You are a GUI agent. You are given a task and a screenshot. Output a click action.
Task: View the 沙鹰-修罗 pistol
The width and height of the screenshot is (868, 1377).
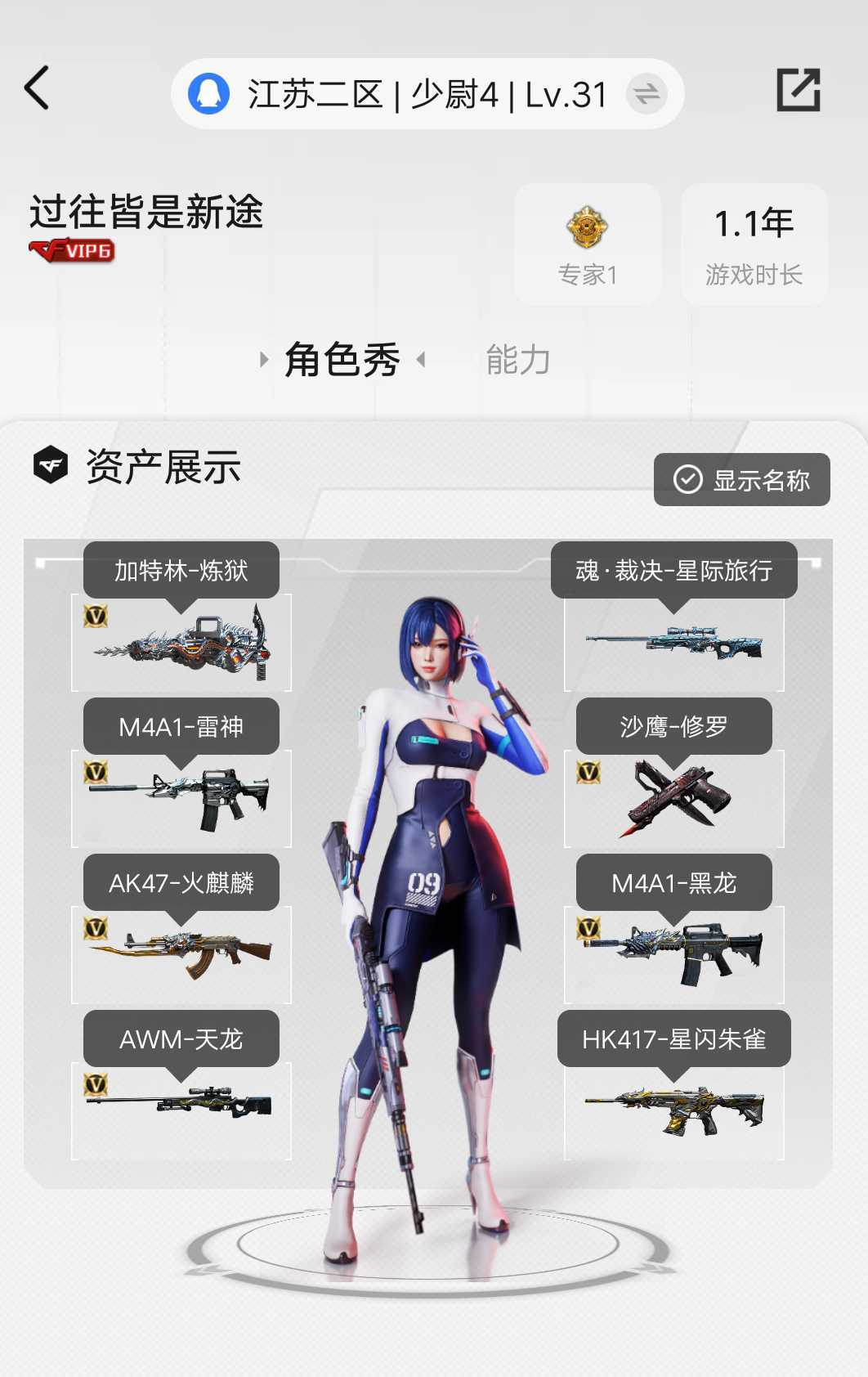673,798
